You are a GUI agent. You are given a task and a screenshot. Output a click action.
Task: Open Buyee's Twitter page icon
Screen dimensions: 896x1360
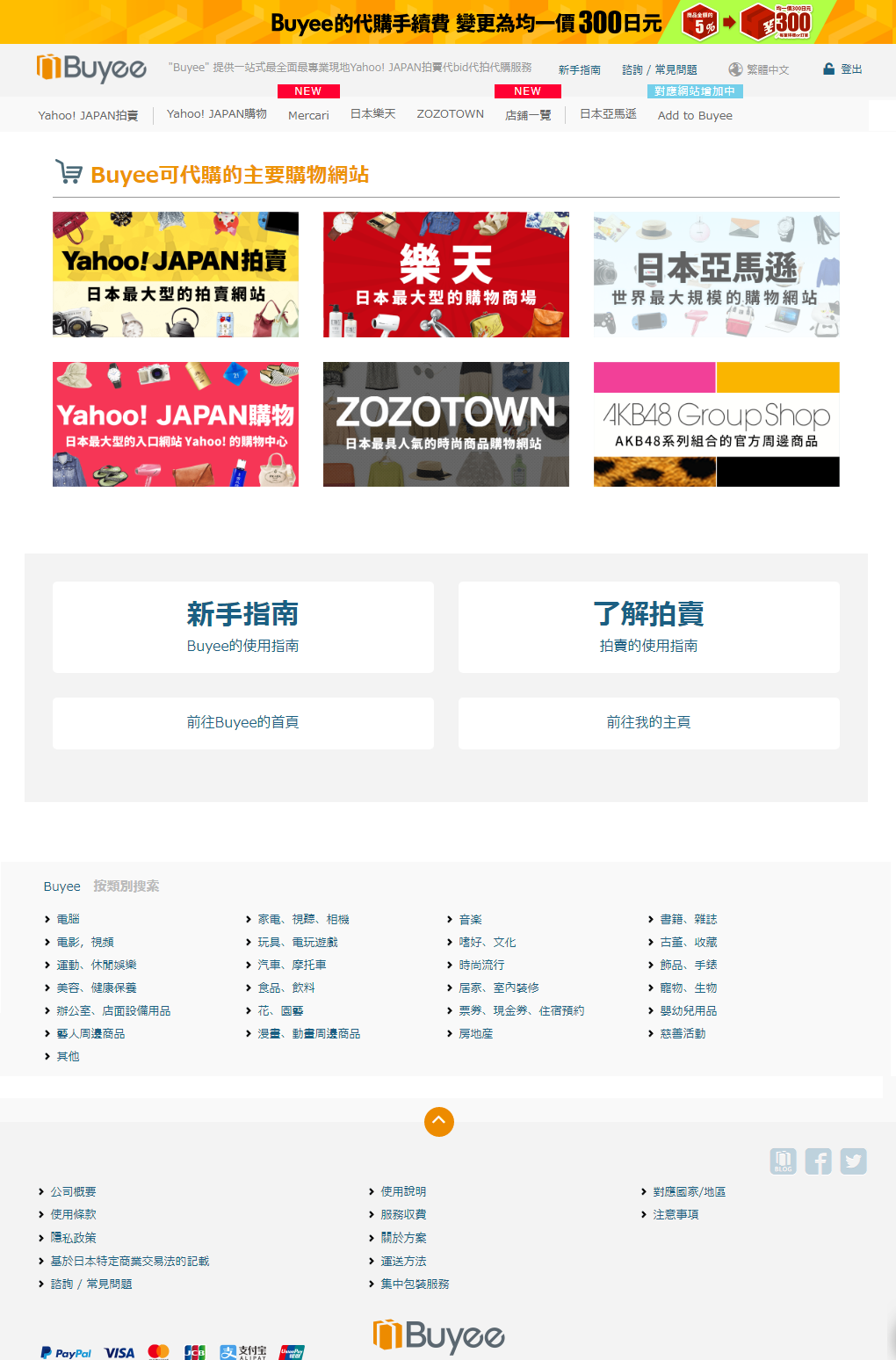(x=853, y=1161)
